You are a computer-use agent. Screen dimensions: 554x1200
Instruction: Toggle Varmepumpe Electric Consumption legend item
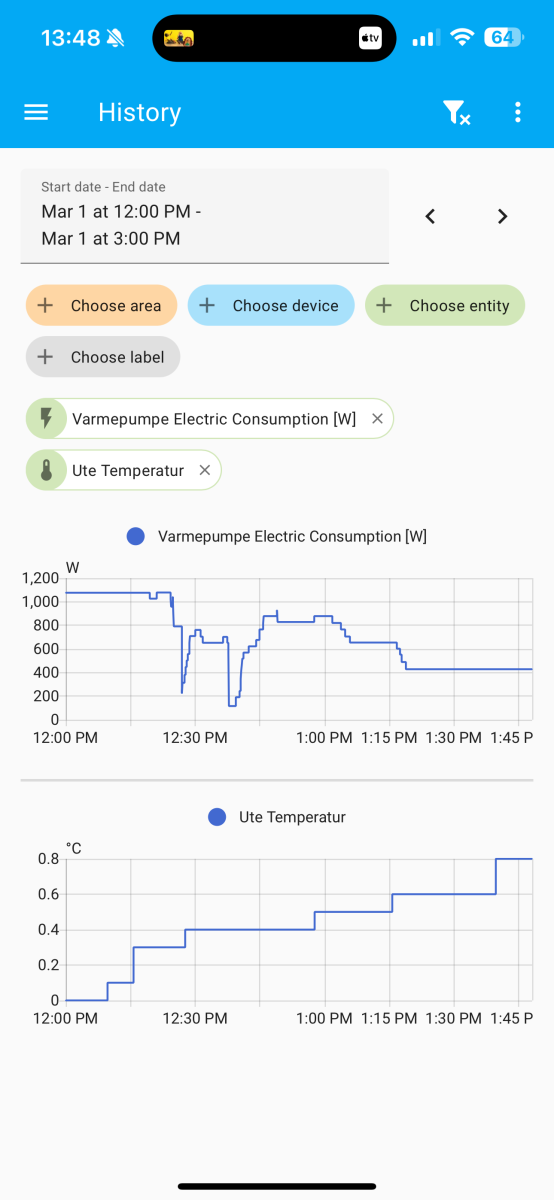pyautogui.click(x=277, y=537)
